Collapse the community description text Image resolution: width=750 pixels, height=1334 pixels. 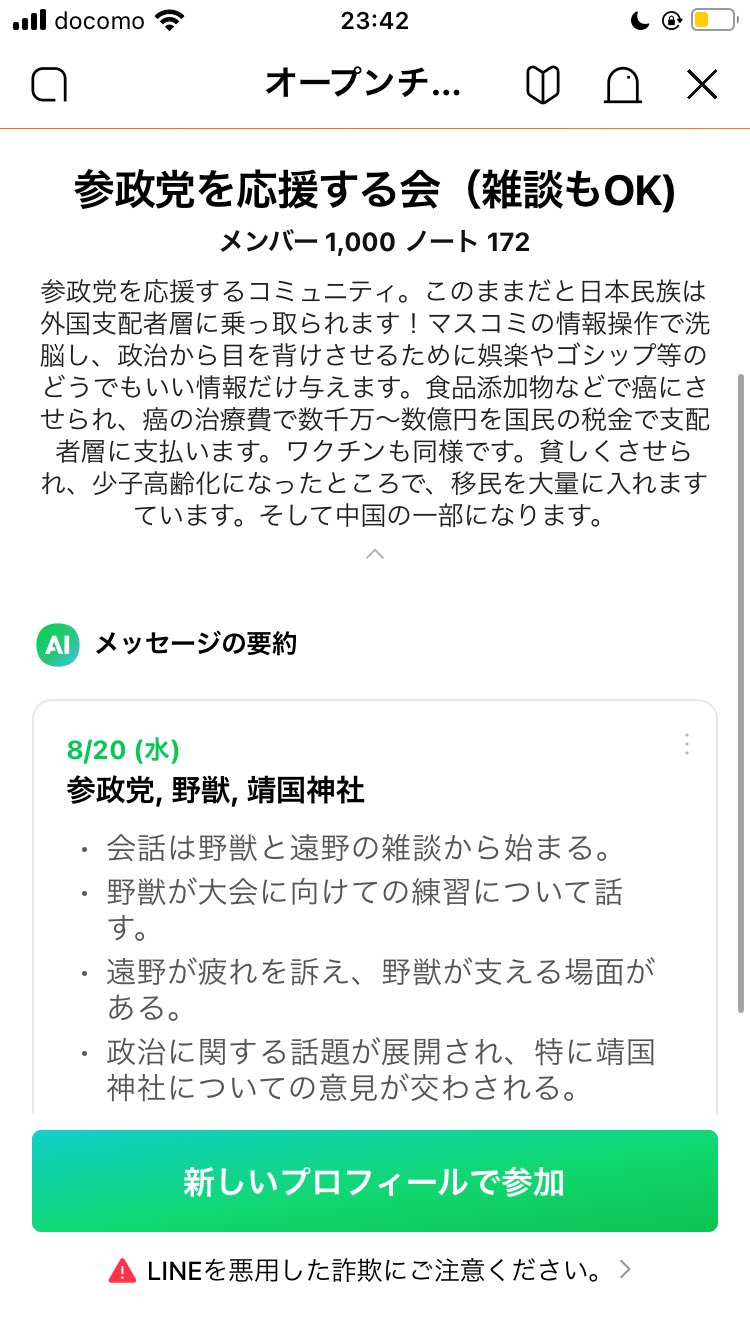tap(375, 553)
